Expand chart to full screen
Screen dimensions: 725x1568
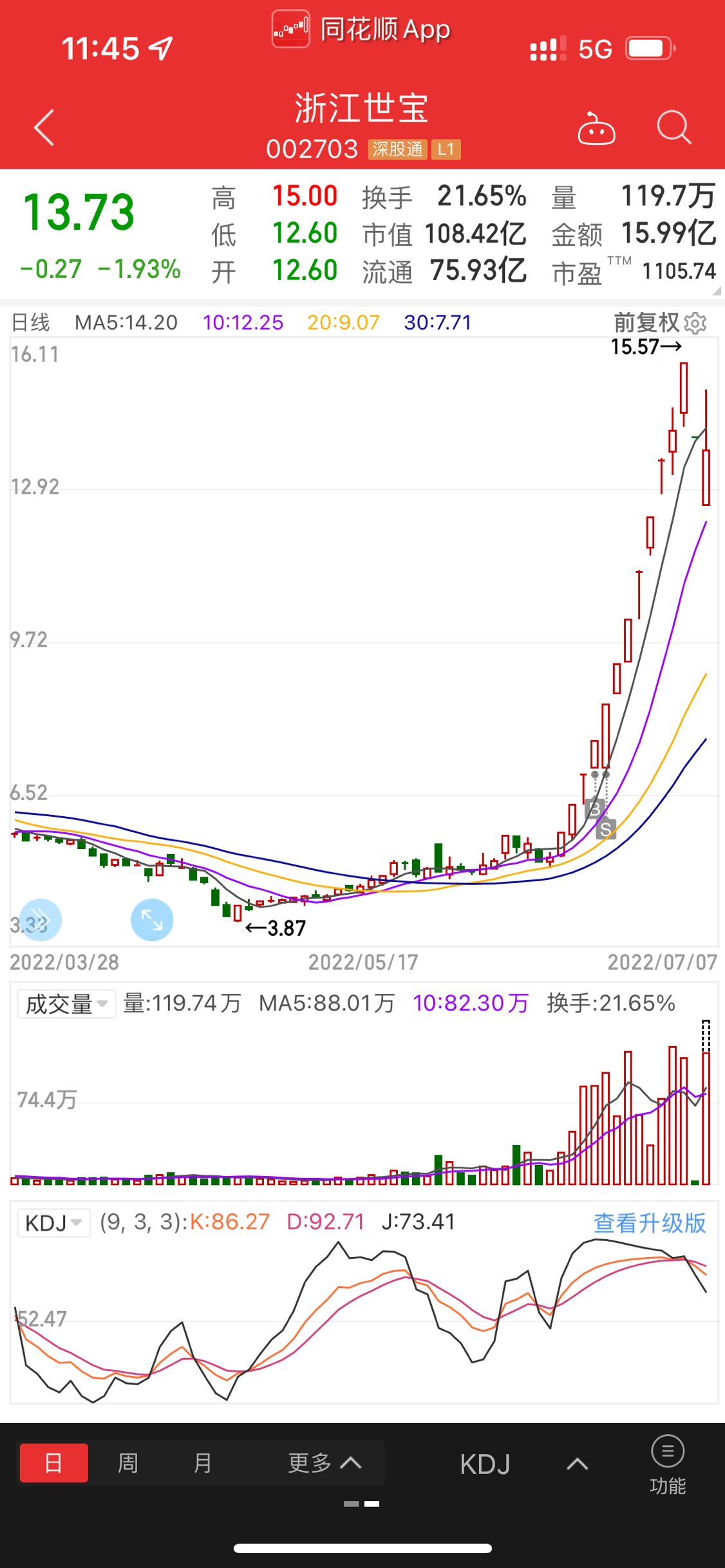coord(152,919)
